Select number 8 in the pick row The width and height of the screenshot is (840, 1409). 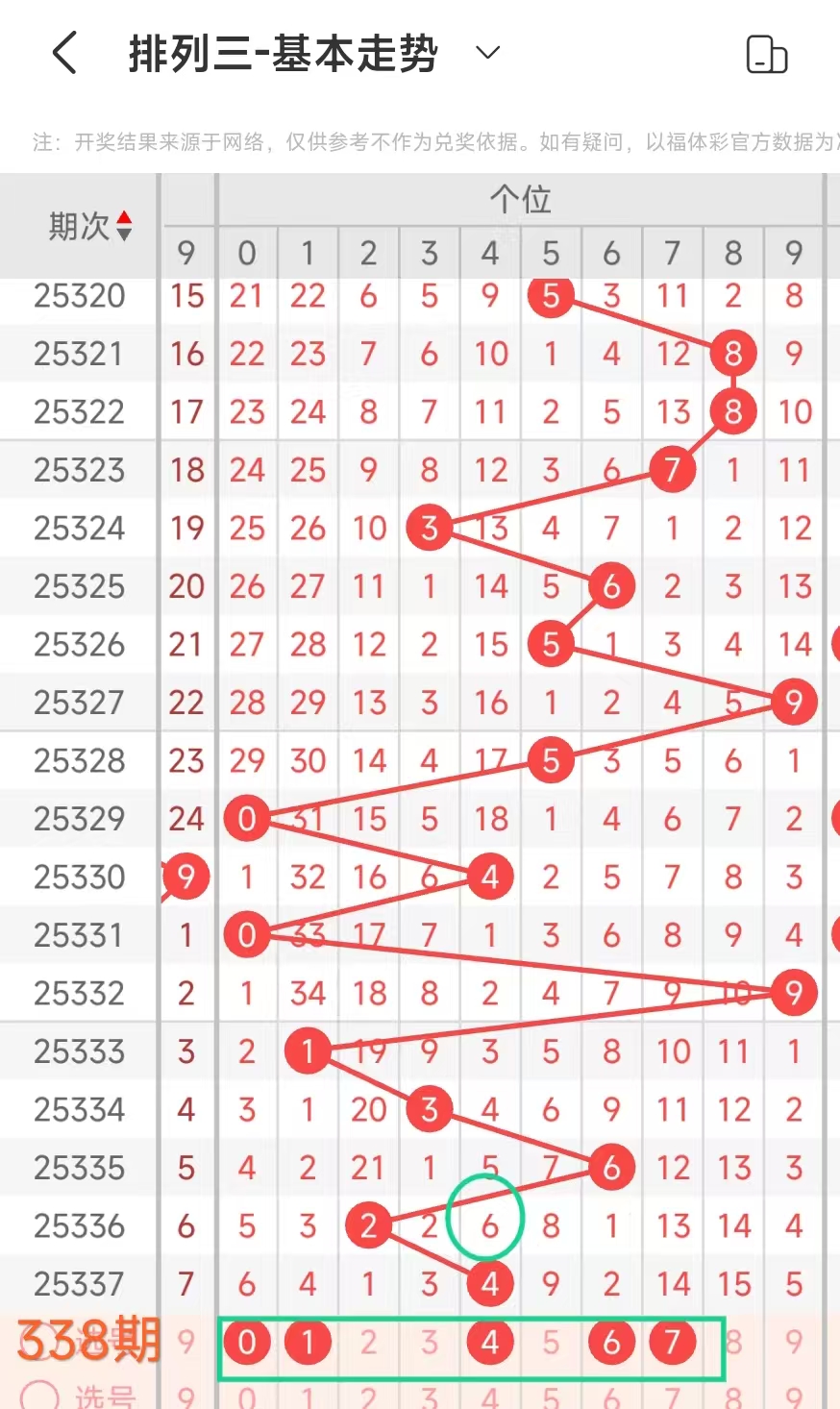pyautogui.click(x=733, y=1342)
